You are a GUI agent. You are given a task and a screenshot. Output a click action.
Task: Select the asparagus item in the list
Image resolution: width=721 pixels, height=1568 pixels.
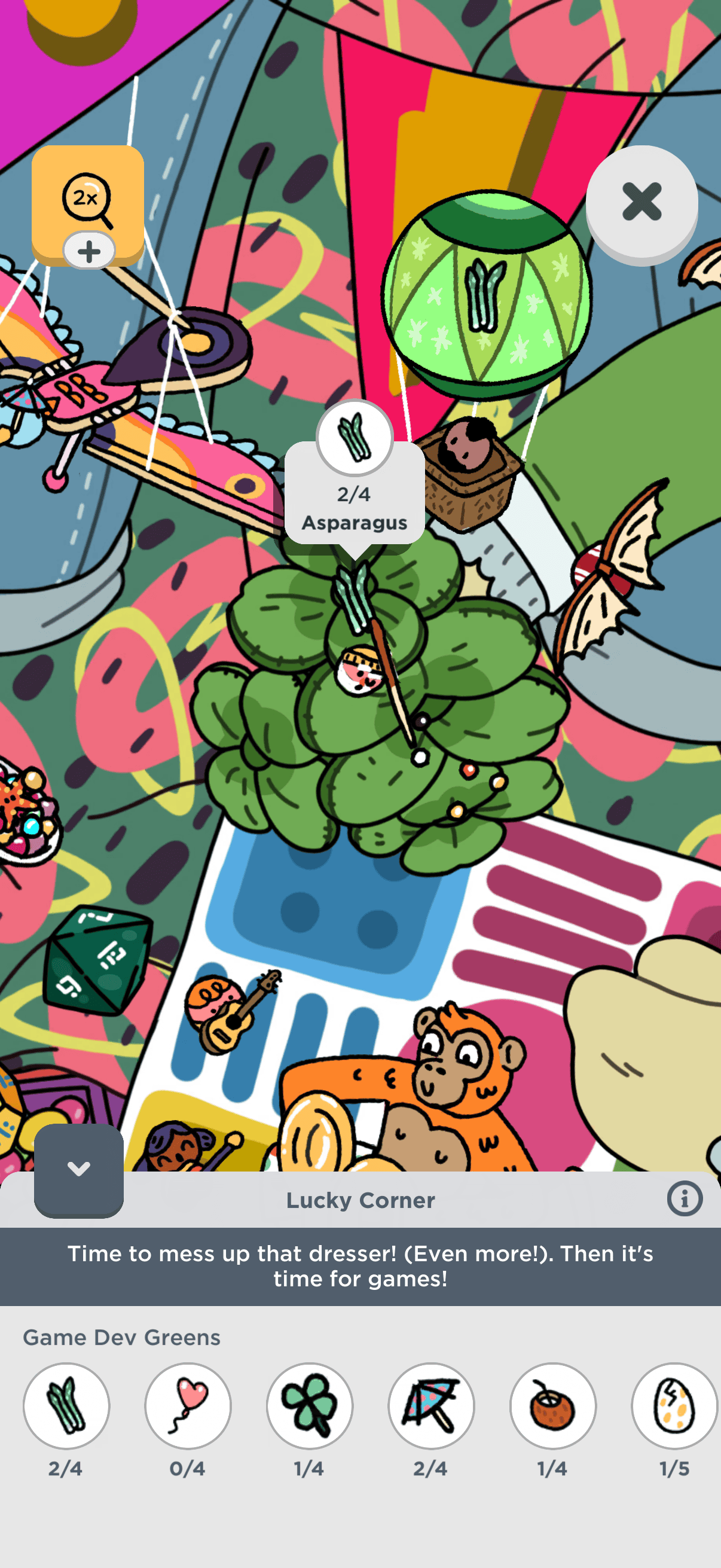(x=66, y=1405)
